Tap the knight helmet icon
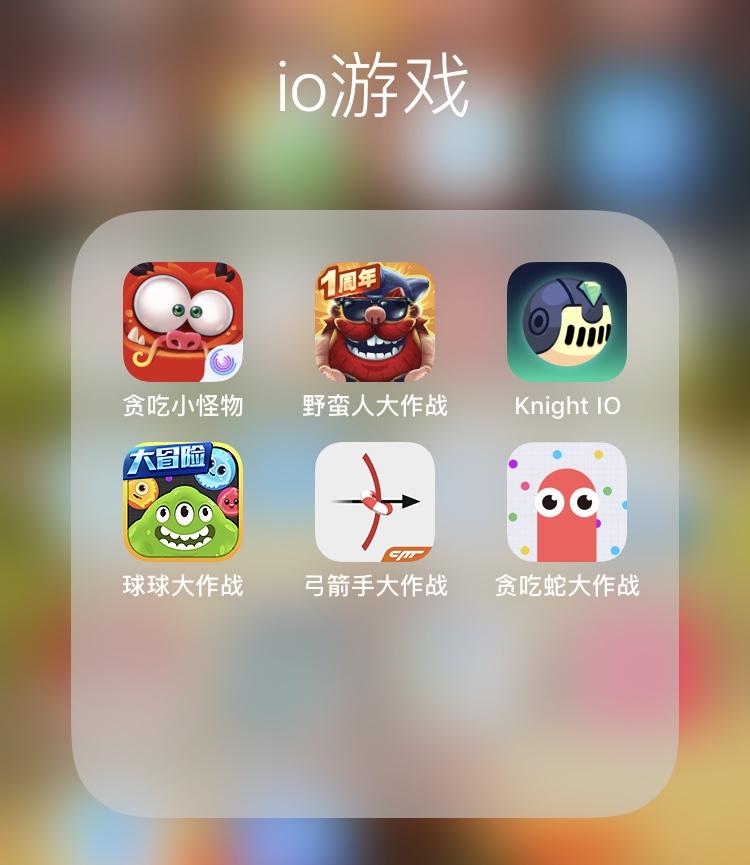Viewport: 750px width, 865px height. (567, 322)
